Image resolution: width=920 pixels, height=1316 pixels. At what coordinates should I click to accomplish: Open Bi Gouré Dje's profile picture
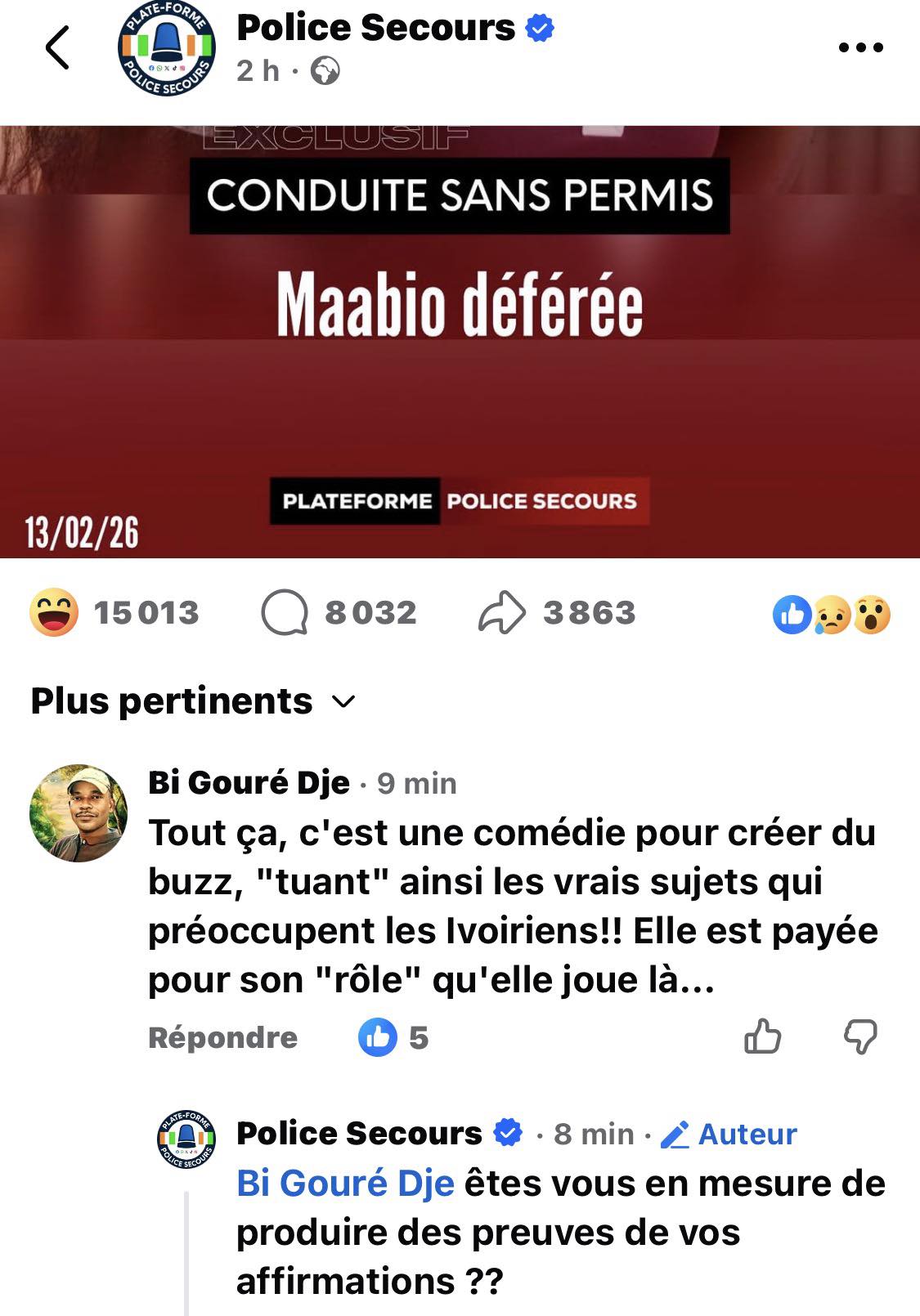(79, 813)
